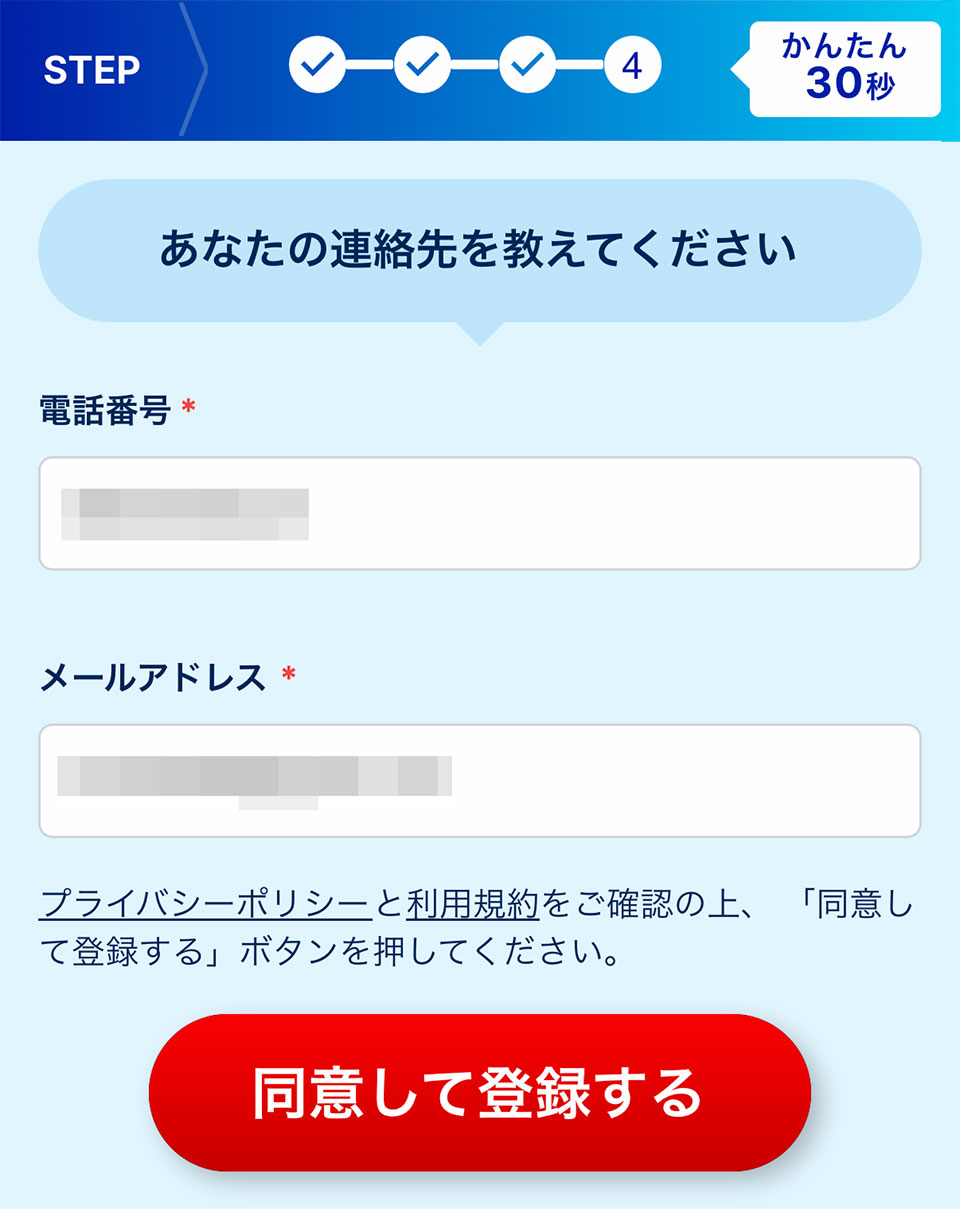Image resolution: width=960 pixels, height=1209 pixels.
Task: Open the プライバシーポリシー link
Action: (x=205, y=905)
